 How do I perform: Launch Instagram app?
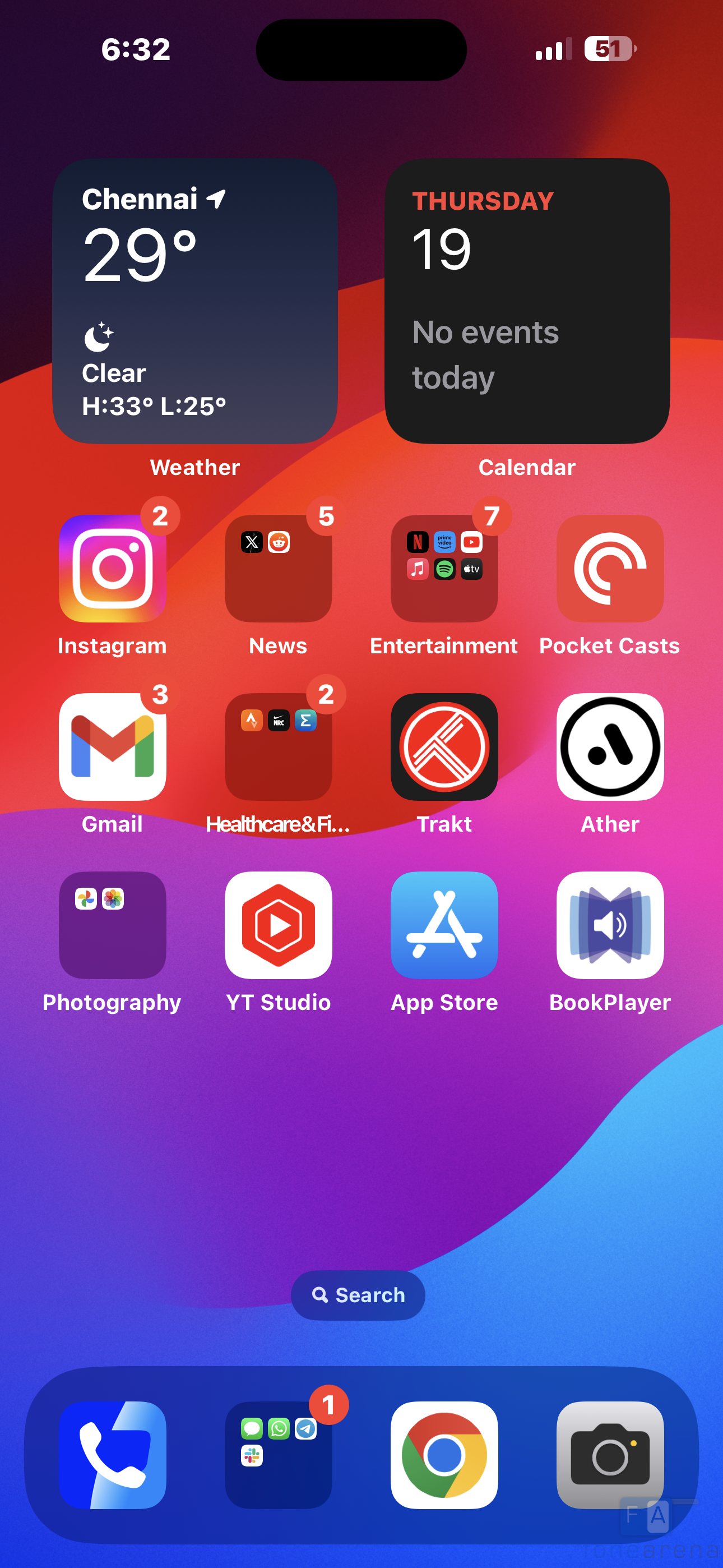pyautogui.click(x=113, y=569)
